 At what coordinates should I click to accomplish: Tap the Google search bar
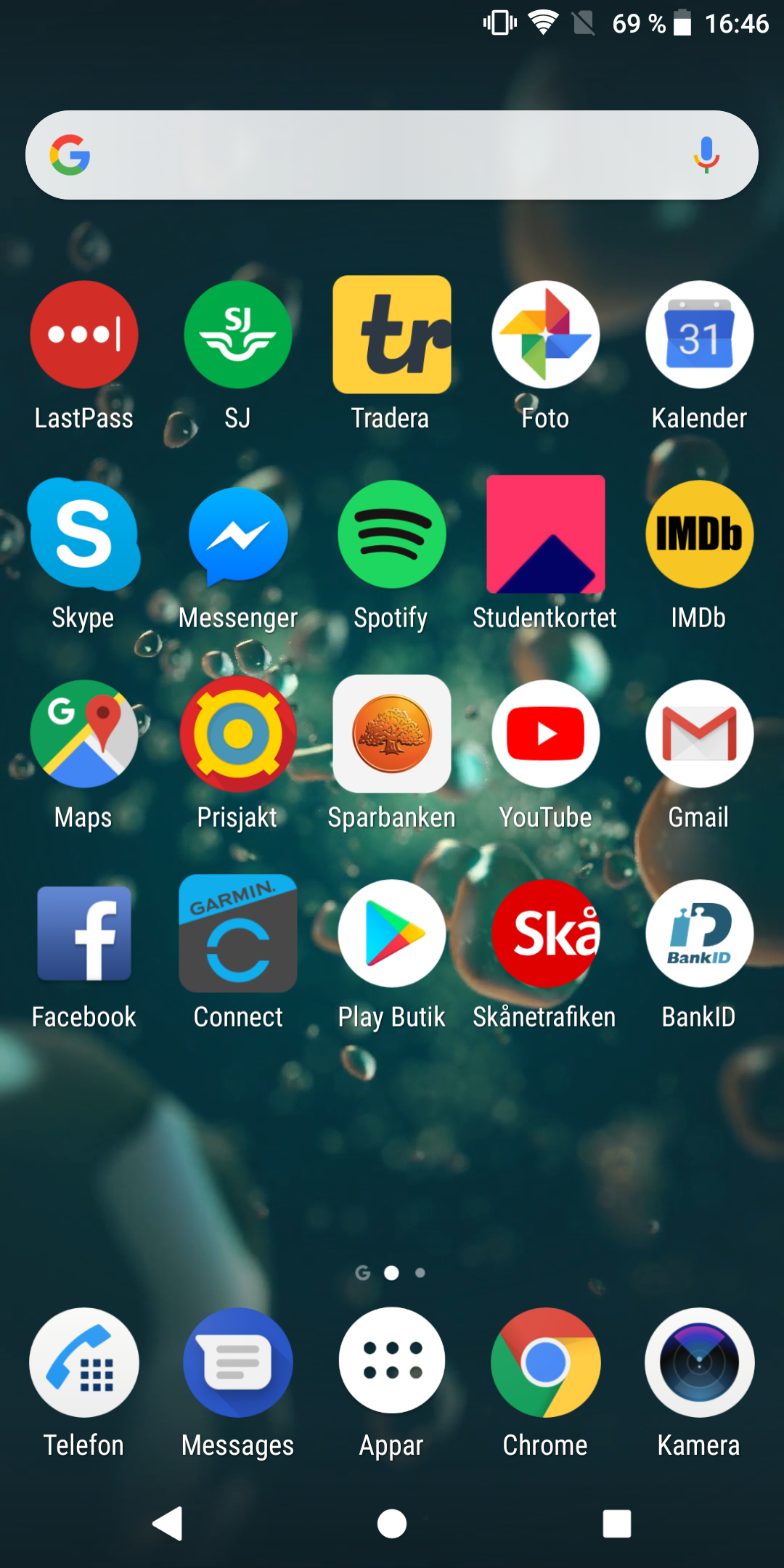pos(377,155)
